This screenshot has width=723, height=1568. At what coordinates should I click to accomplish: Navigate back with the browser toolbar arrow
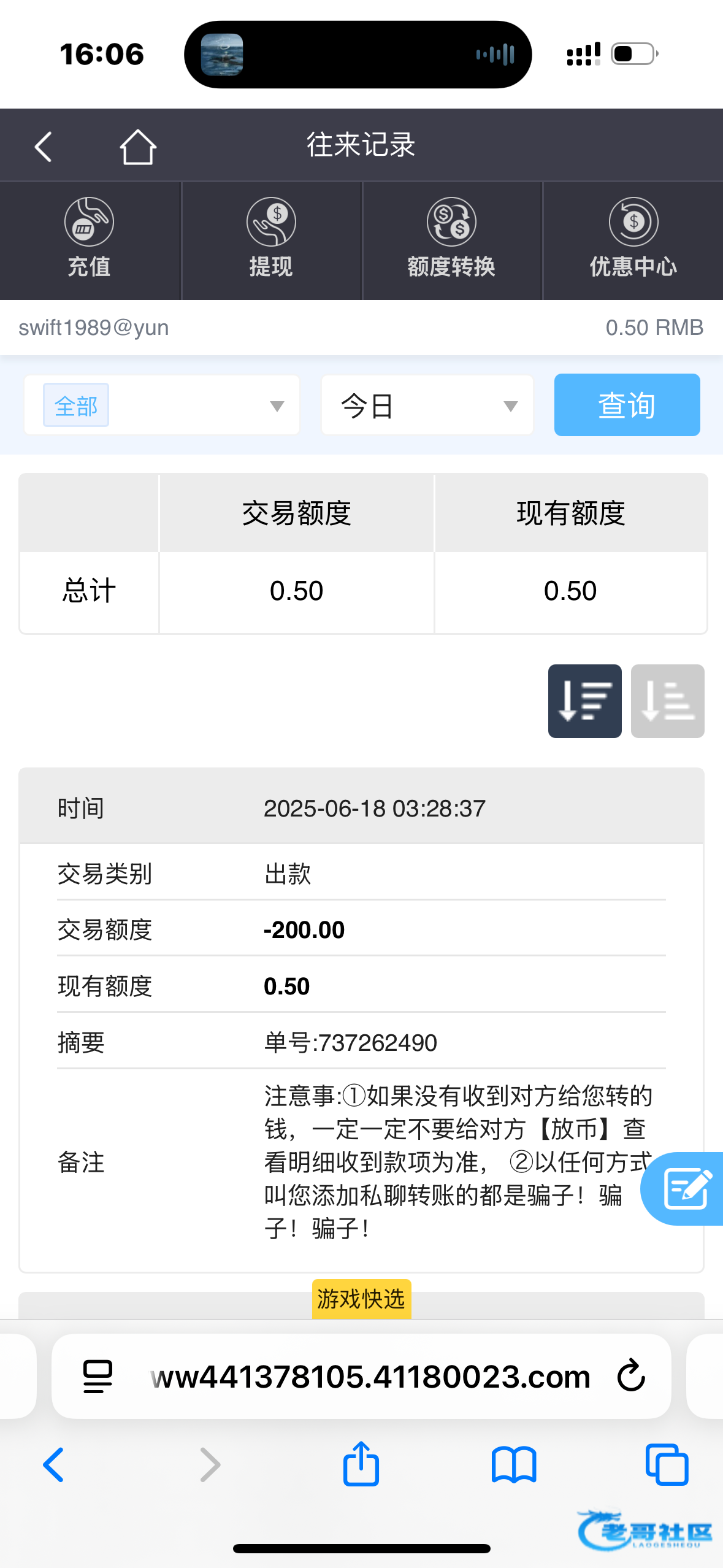pos(54,1465)
